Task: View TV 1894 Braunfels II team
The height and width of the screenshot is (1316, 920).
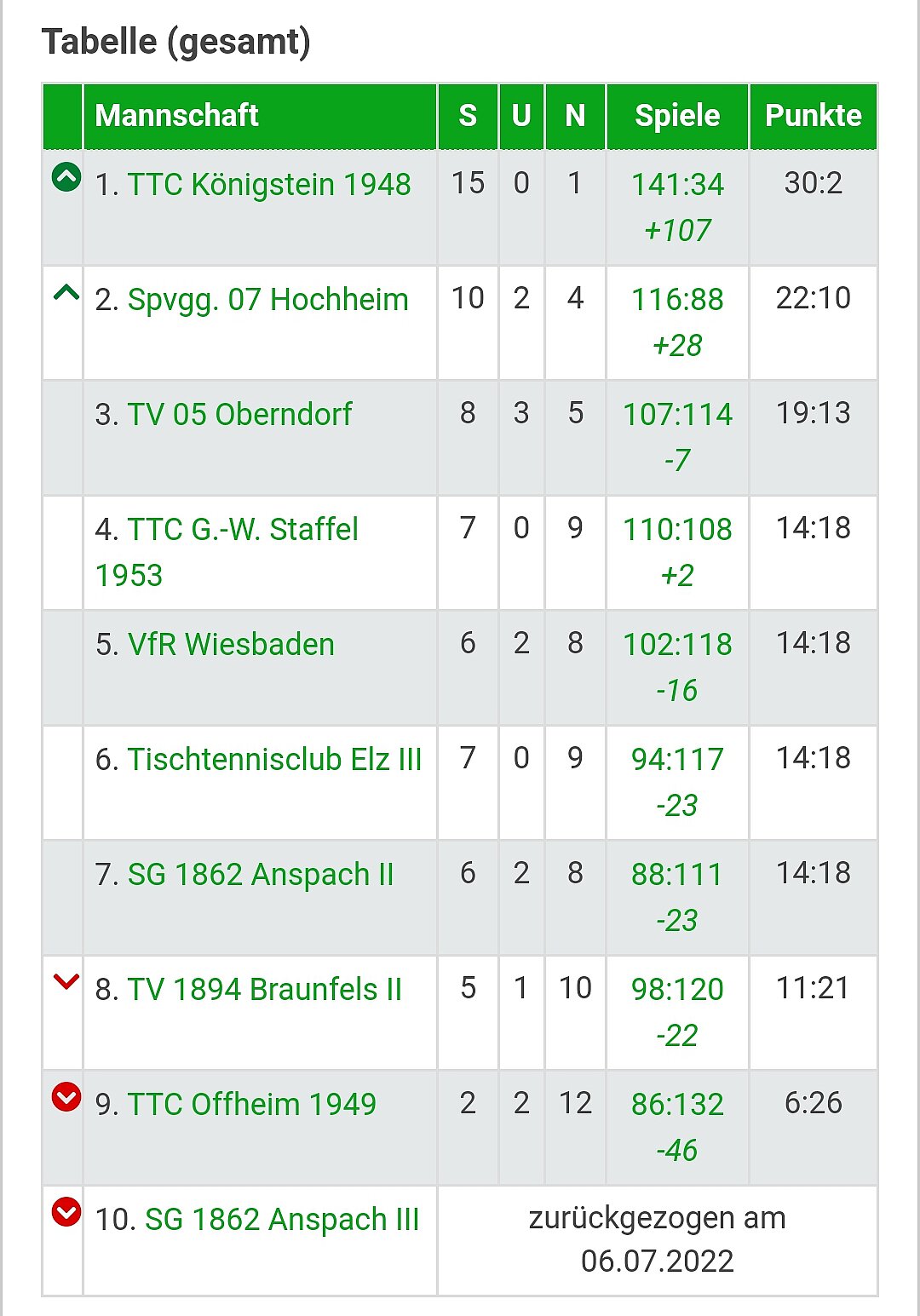Action: tap(264, 990)
